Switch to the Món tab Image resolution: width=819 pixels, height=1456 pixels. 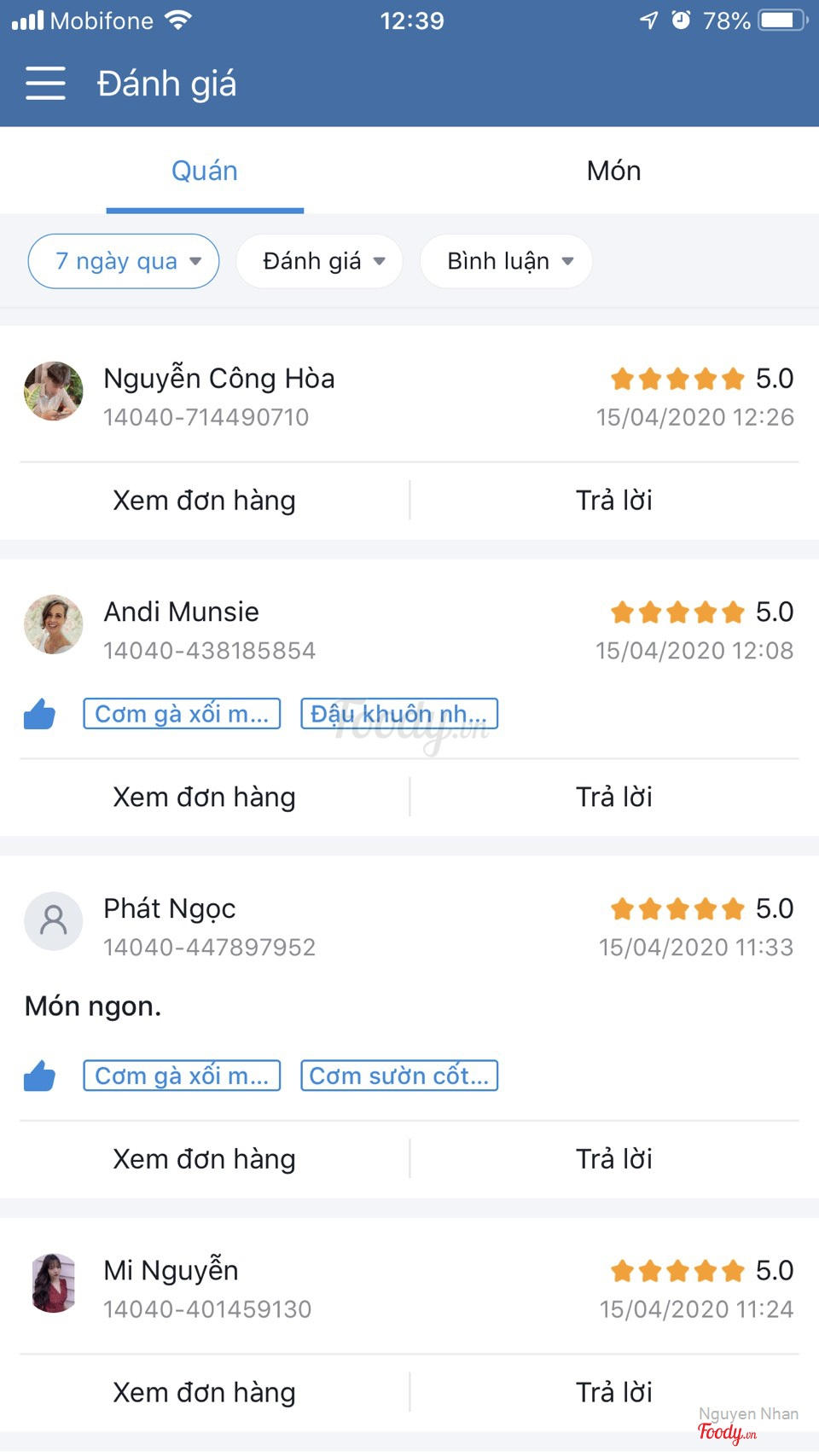point(613,171)
